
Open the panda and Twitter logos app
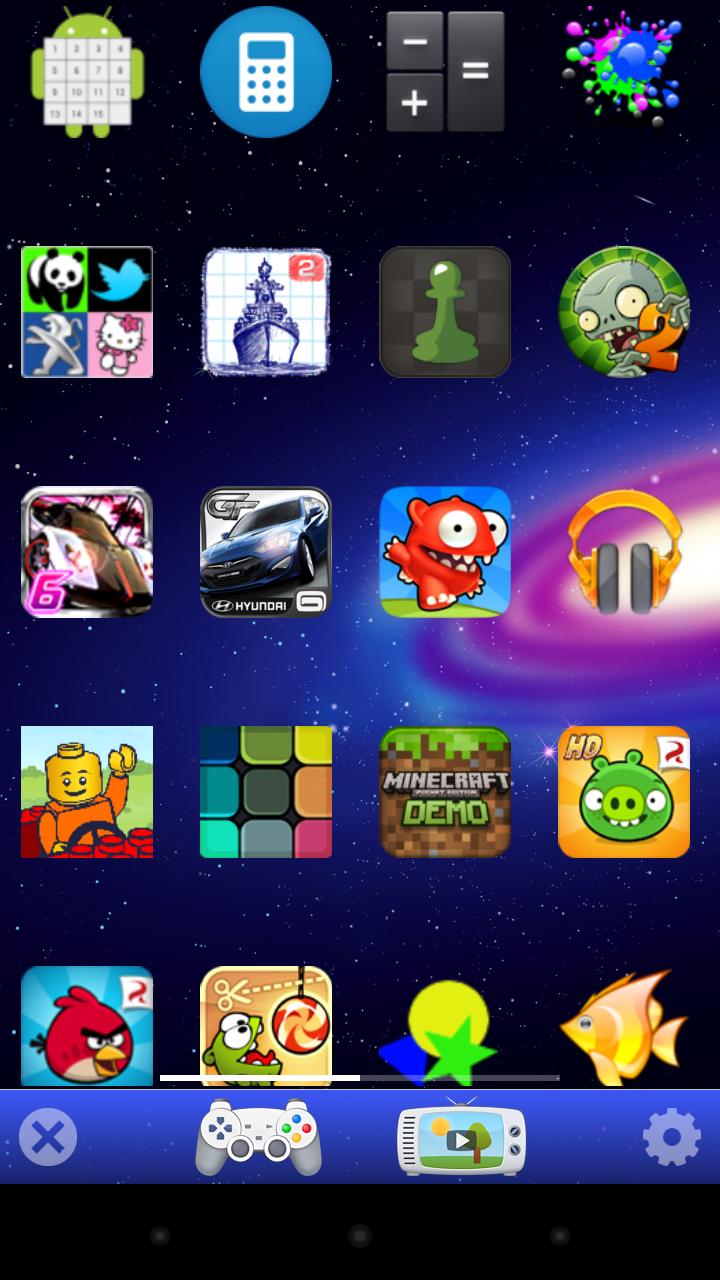pyautogui.click(x=87, y=312)
